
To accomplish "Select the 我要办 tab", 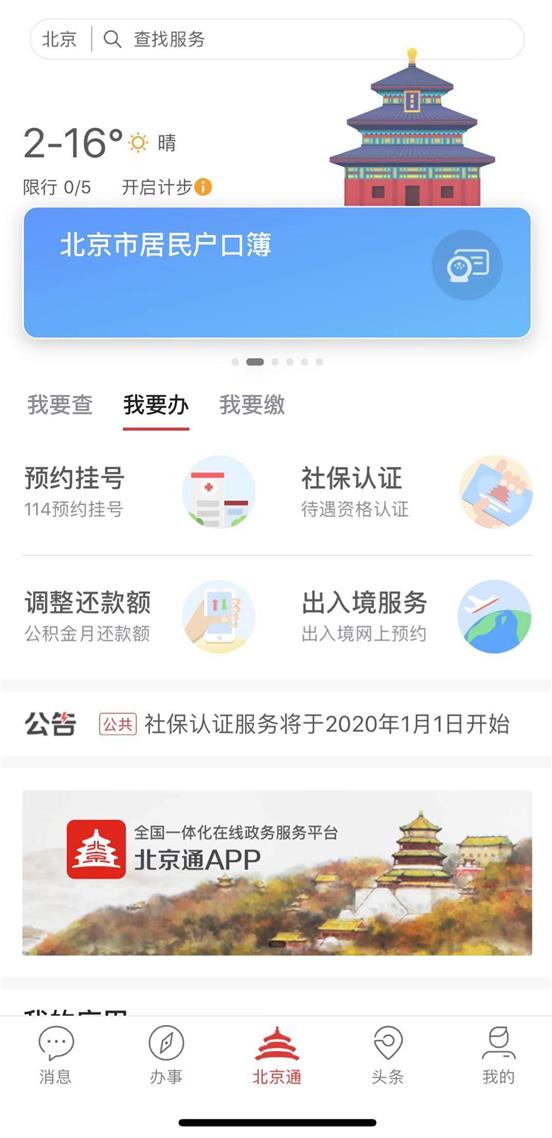I will tap(156, 405).
